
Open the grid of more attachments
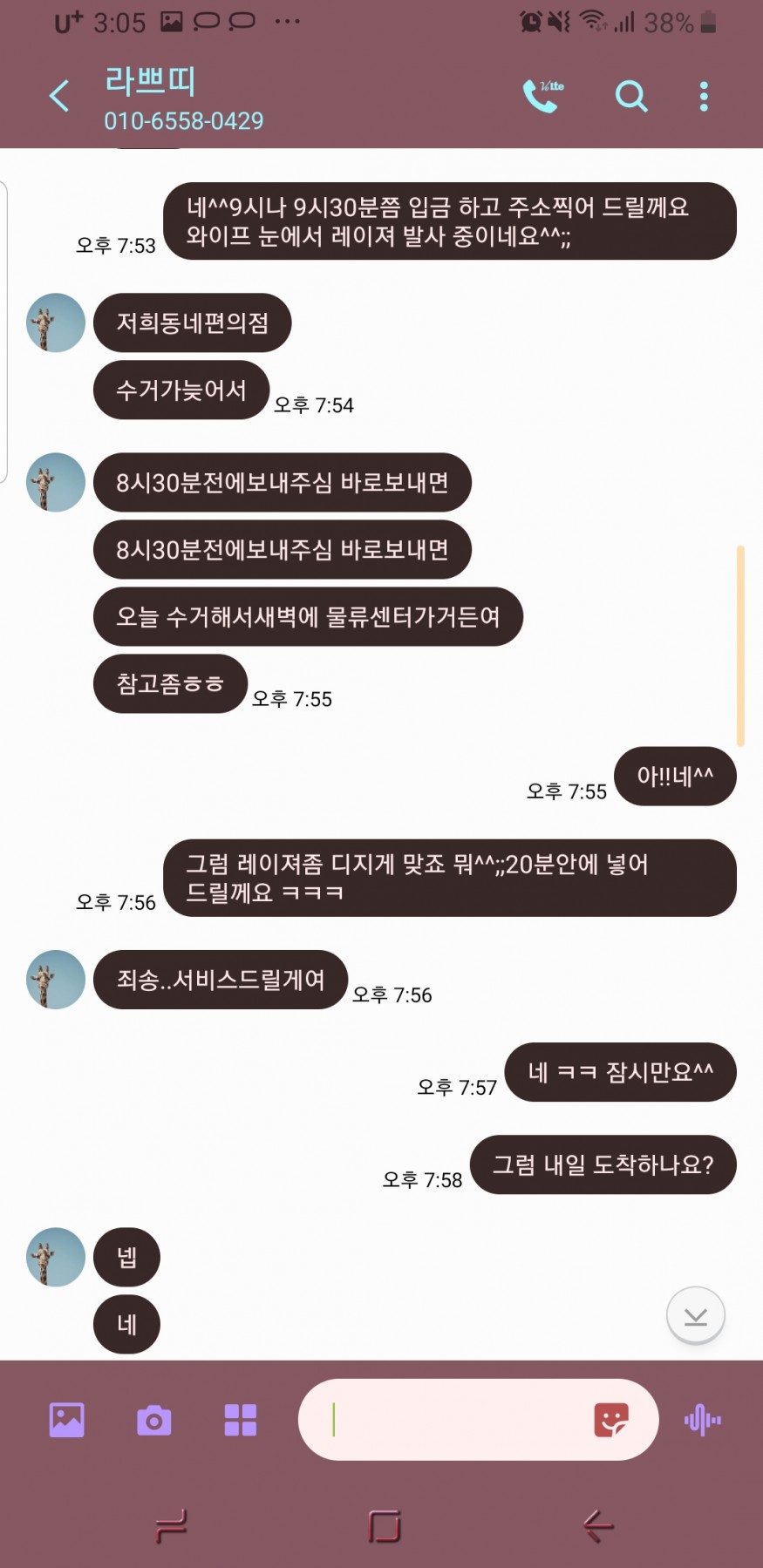tap(241, 1420)
